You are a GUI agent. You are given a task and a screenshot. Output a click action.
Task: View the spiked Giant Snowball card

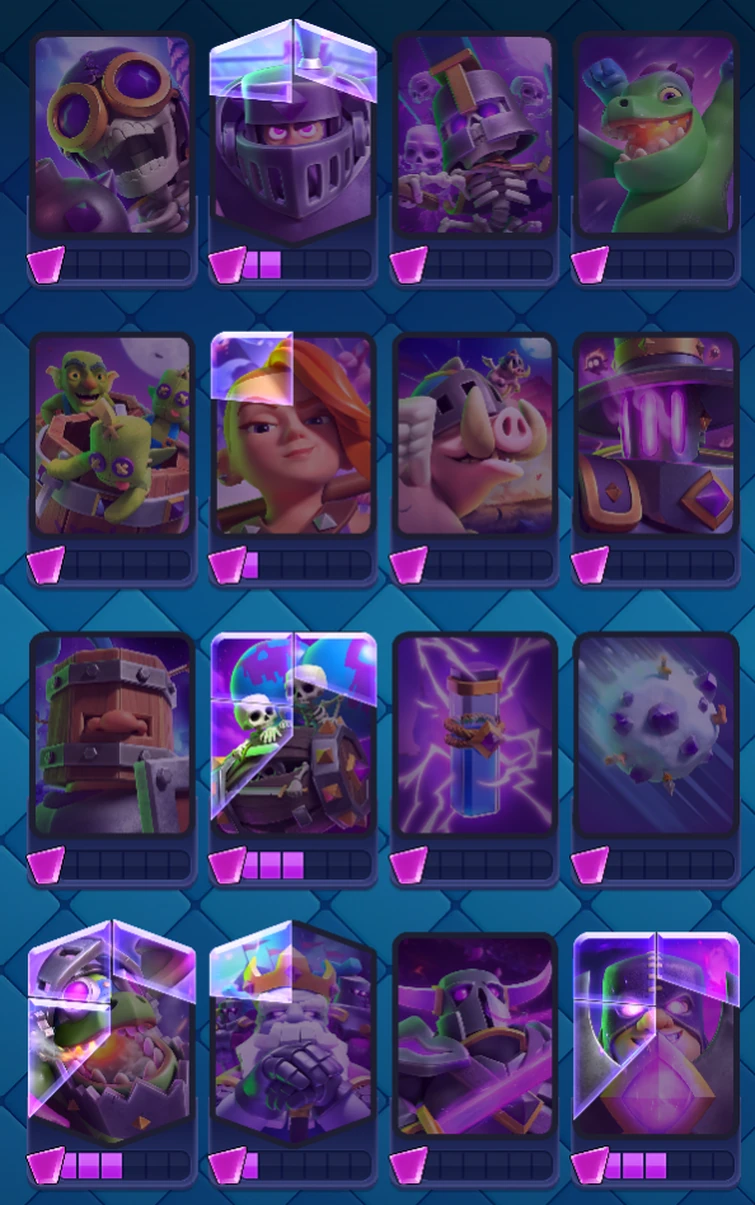point(655,735)
